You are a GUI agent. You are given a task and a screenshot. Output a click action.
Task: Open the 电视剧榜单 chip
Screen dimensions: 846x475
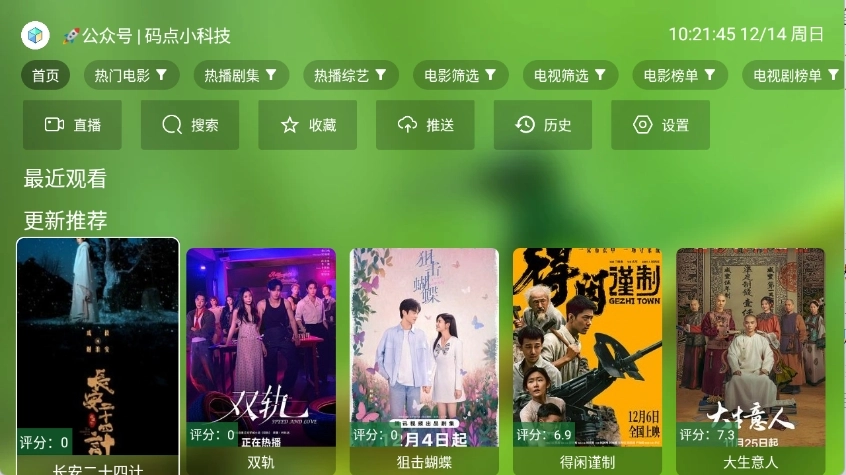coord(793,75)
